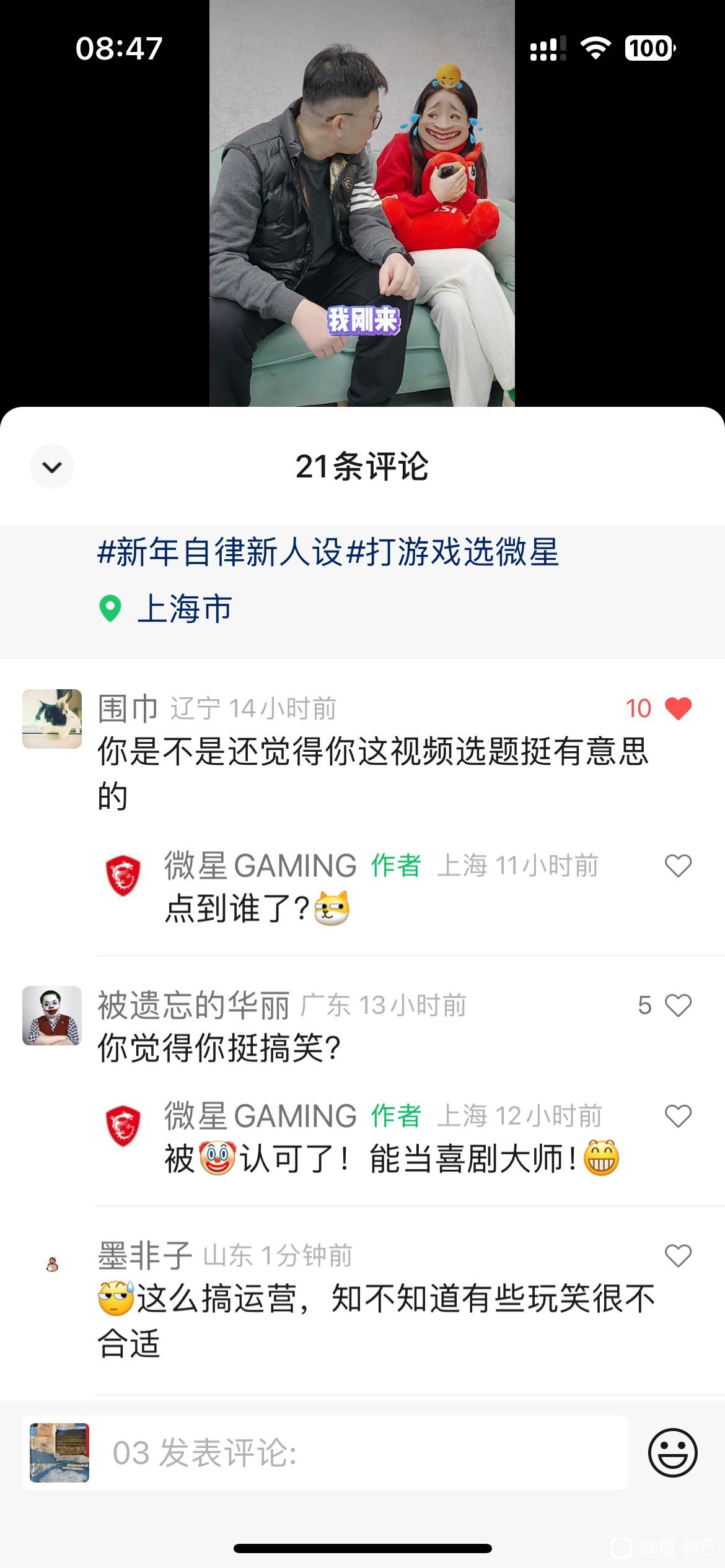Open hashtag #新年自律新人设
Screen dimensions: 725x1568
point(221,552)
